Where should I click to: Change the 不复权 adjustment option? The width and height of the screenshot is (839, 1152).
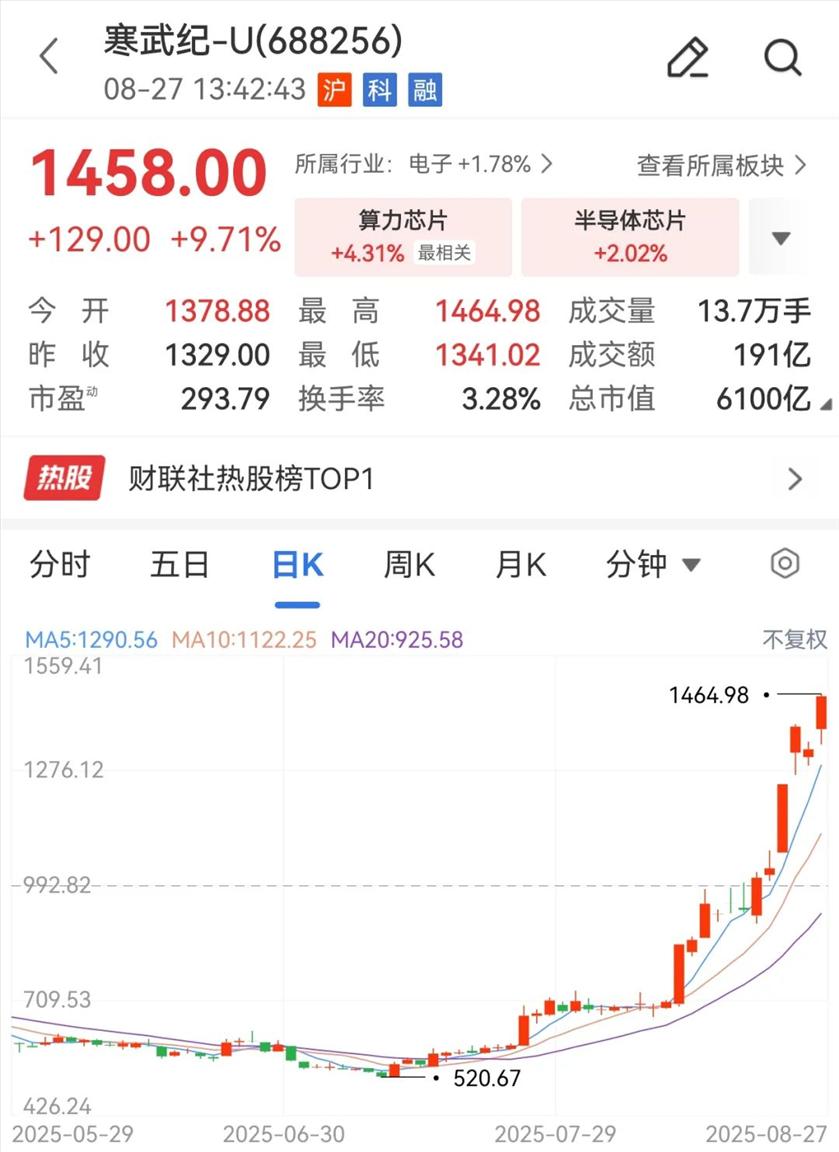(795, 639)
